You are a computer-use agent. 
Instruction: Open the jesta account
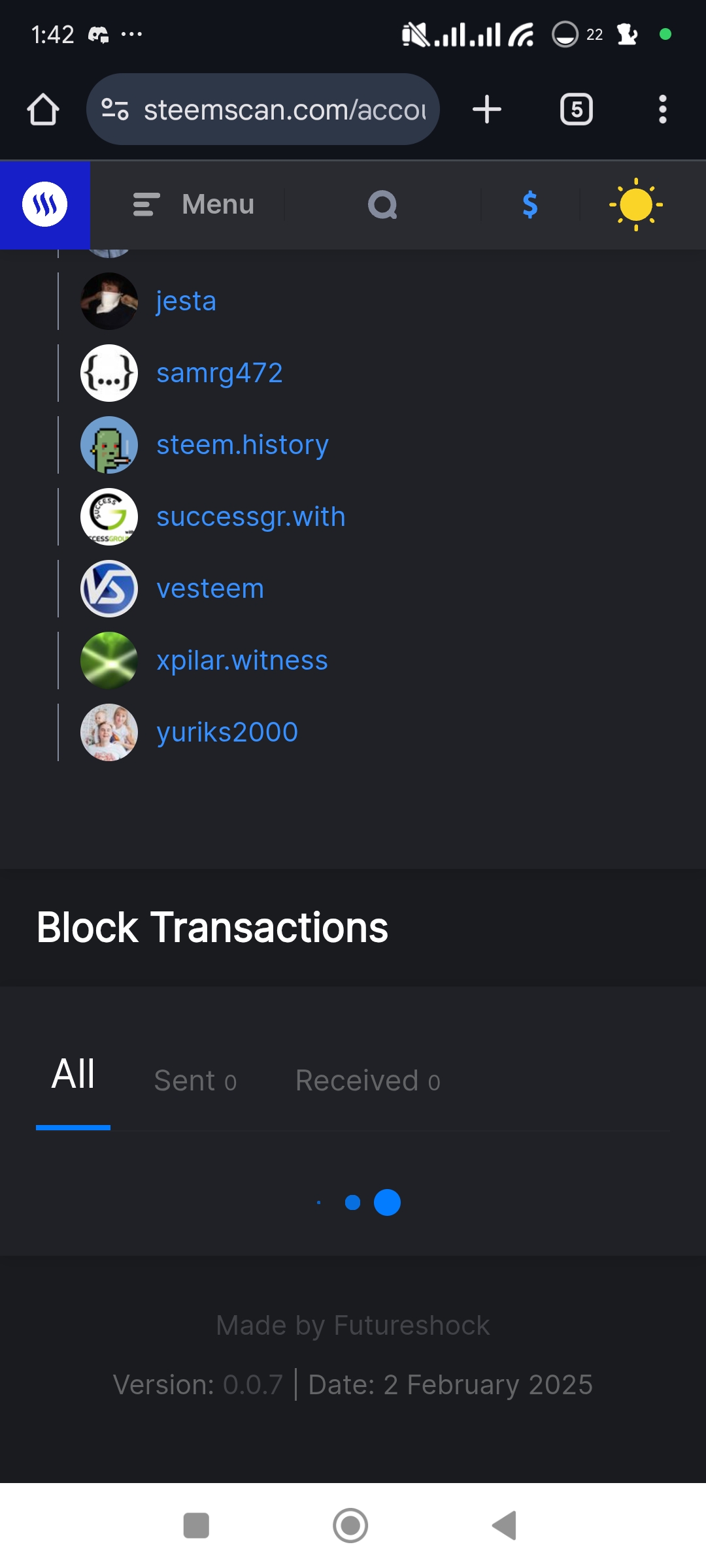(x=186, y=301)
